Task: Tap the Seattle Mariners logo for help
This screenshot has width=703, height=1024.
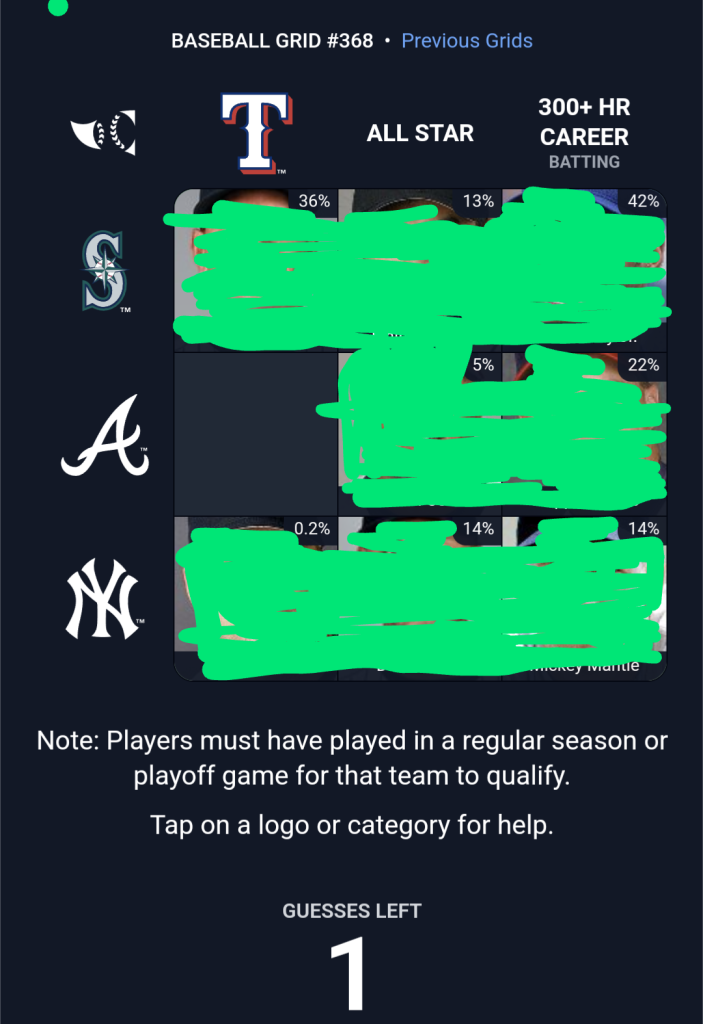Action: [104, 271]
